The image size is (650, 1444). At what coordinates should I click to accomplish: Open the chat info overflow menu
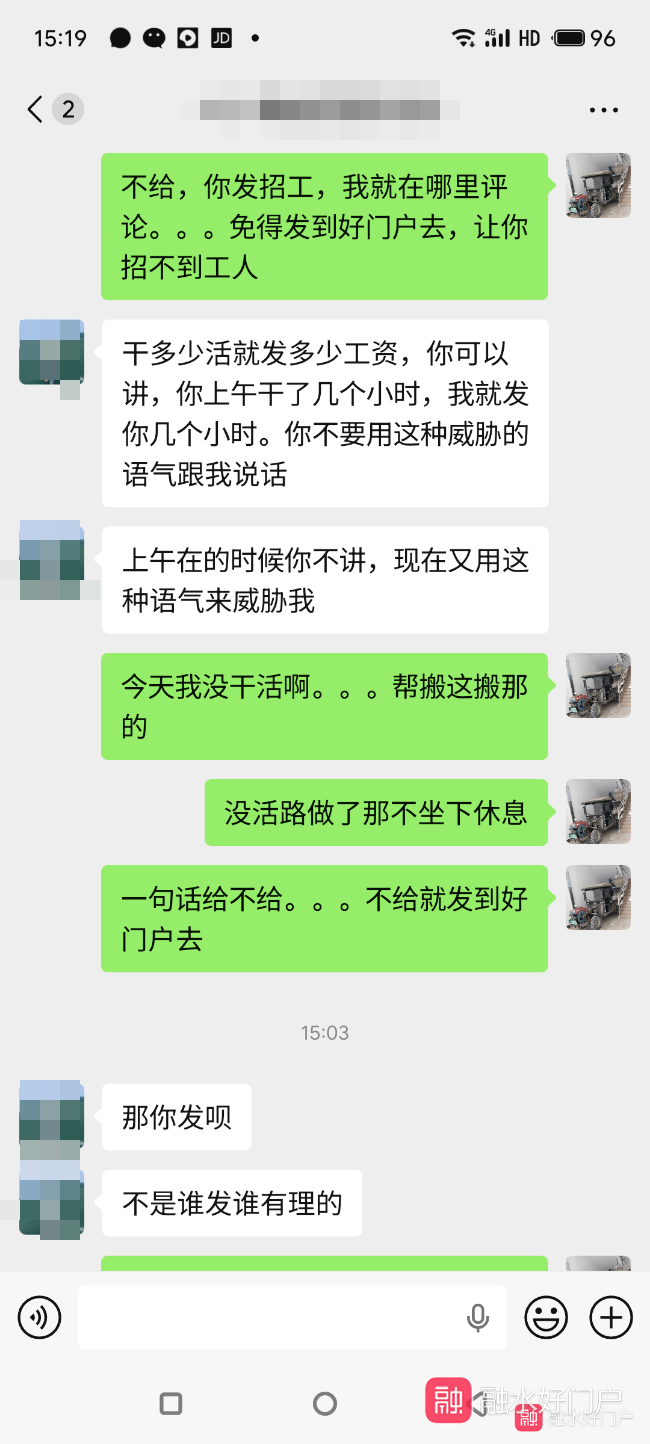[603, 110]
